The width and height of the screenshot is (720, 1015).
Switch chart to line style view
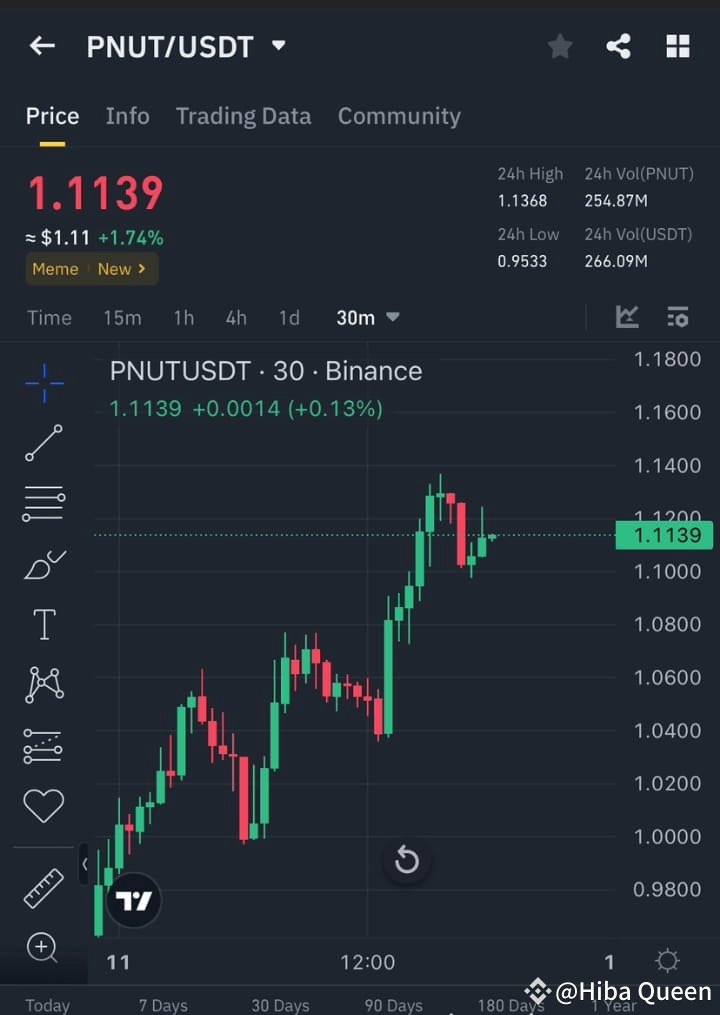point(627,317)
